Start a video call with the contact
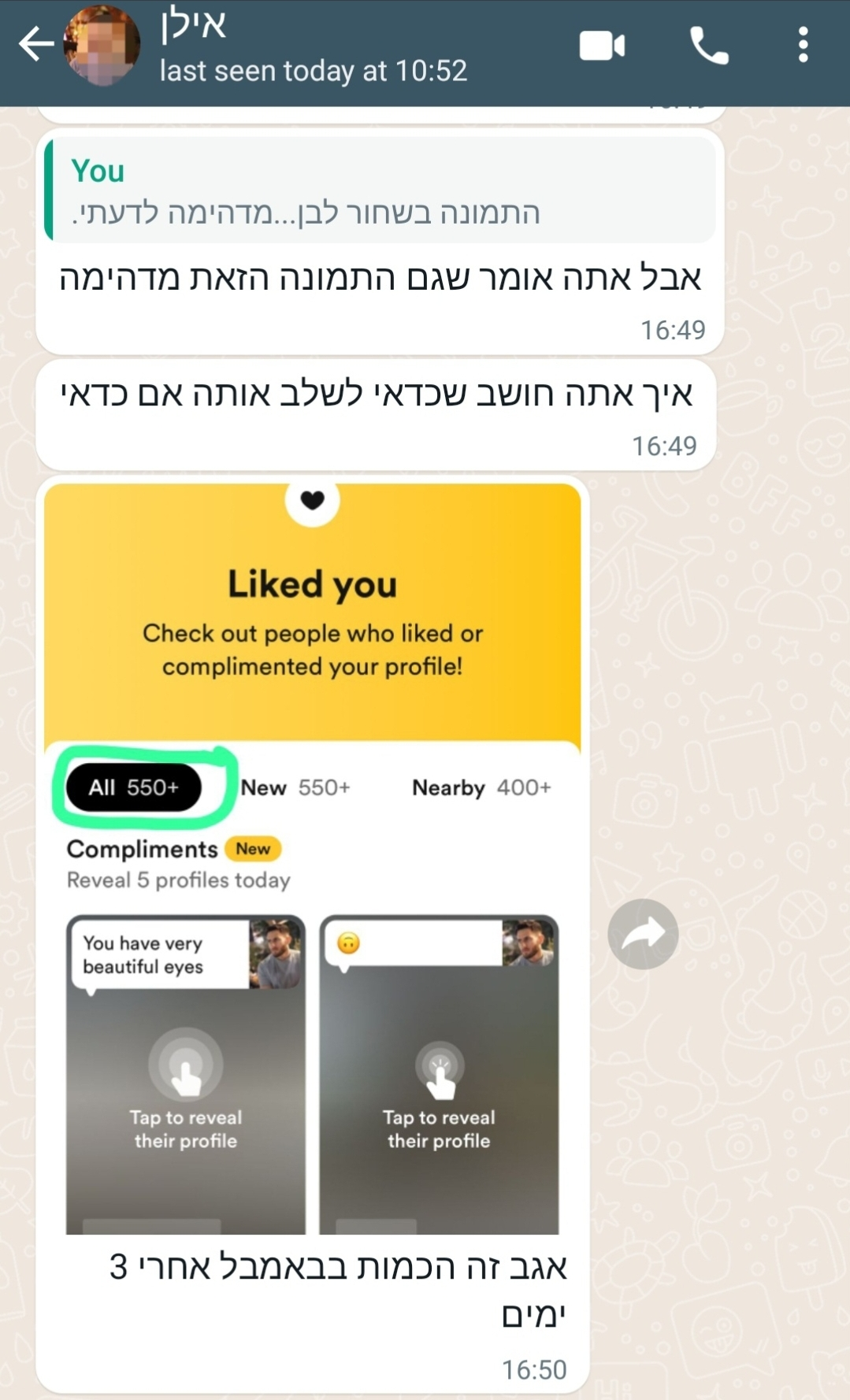This screenshot has width=850, height=1400. [602, 46]
